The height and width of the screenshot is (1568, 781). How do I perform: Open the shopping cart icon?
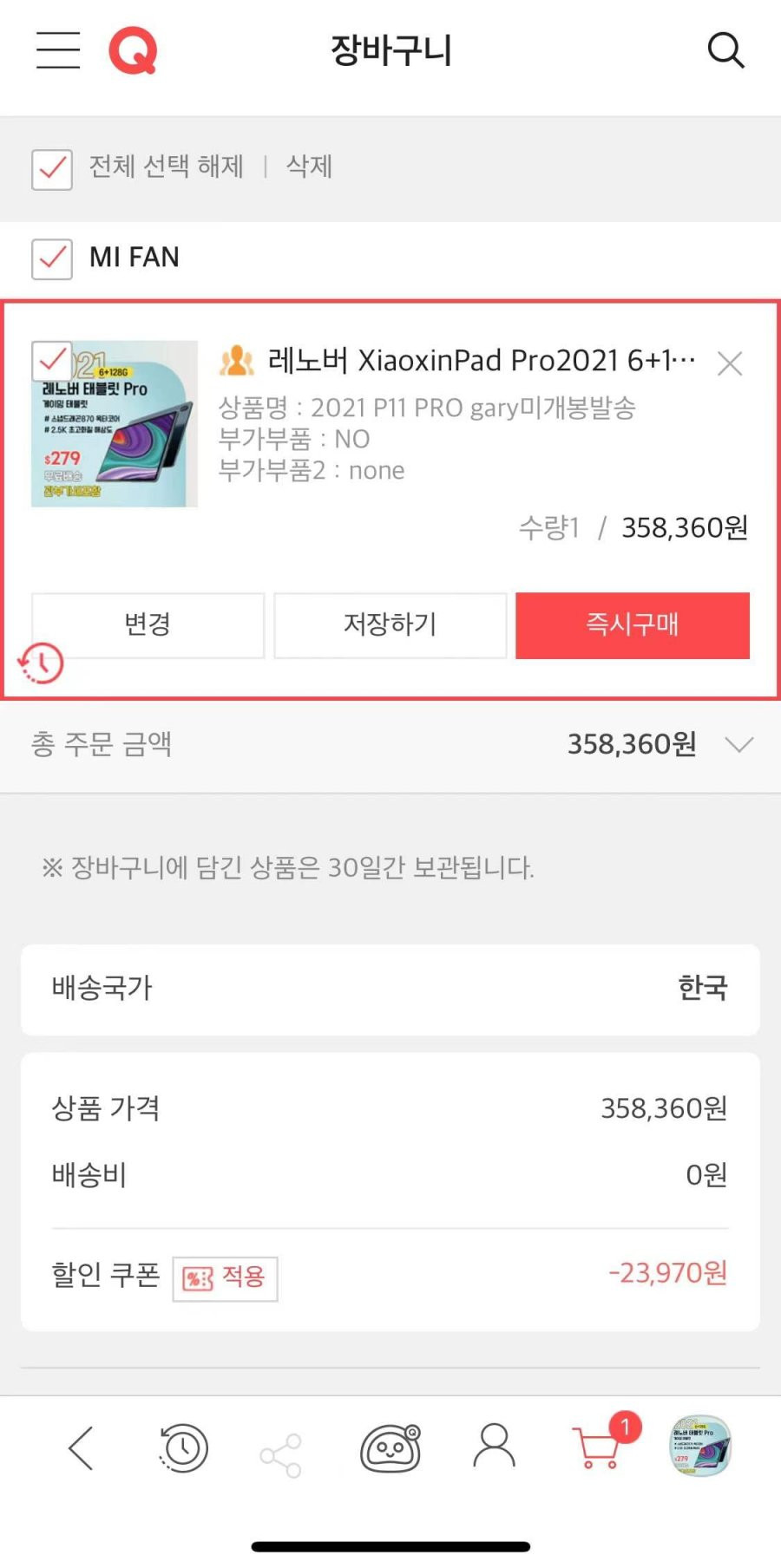pyautogui.click(x=599, y=1448)
